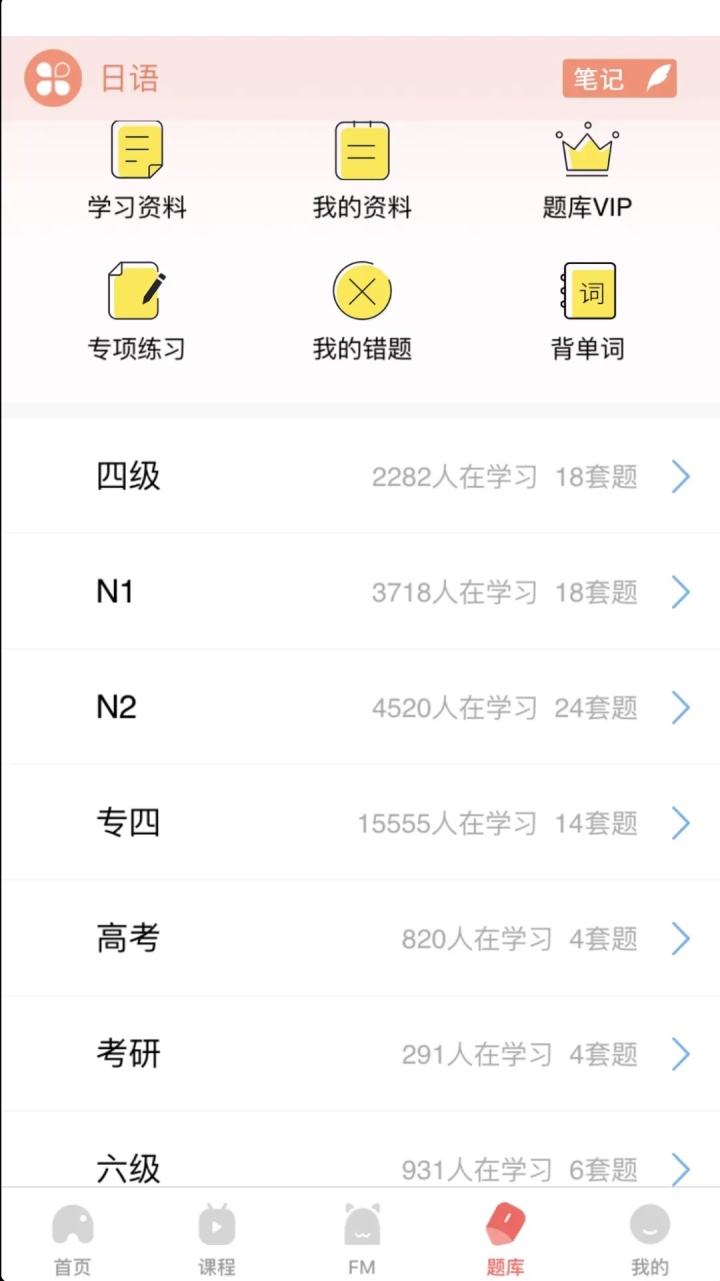
Task: Open the 四级 question sets
Action: [360, 477]
